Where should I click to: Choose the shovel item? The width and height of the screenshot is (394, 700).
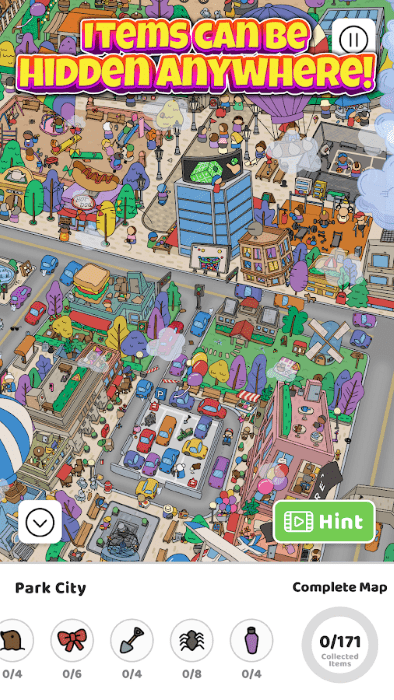pos(132,640)
